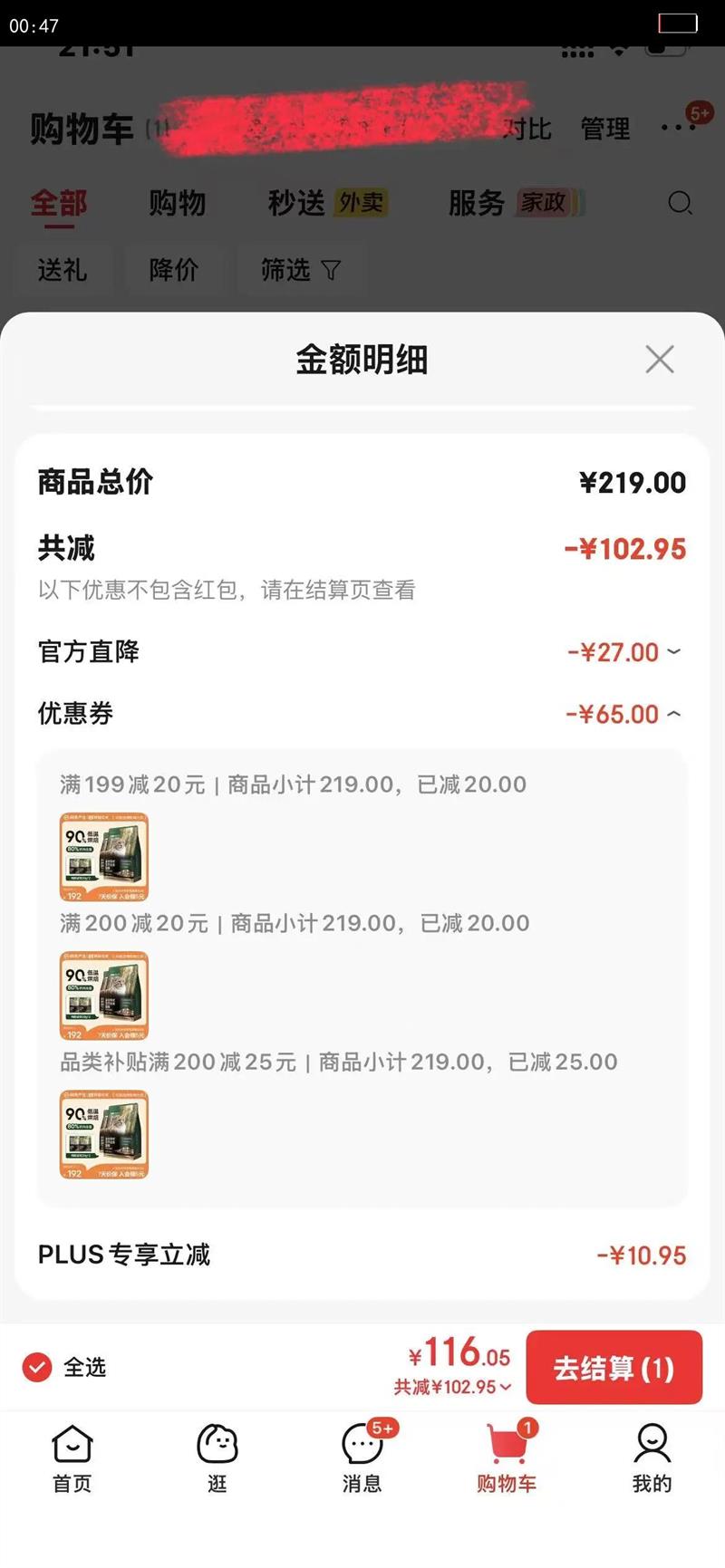Switch to the 购物车 cart tab
725x1568 pixels.
point(507,1457)
